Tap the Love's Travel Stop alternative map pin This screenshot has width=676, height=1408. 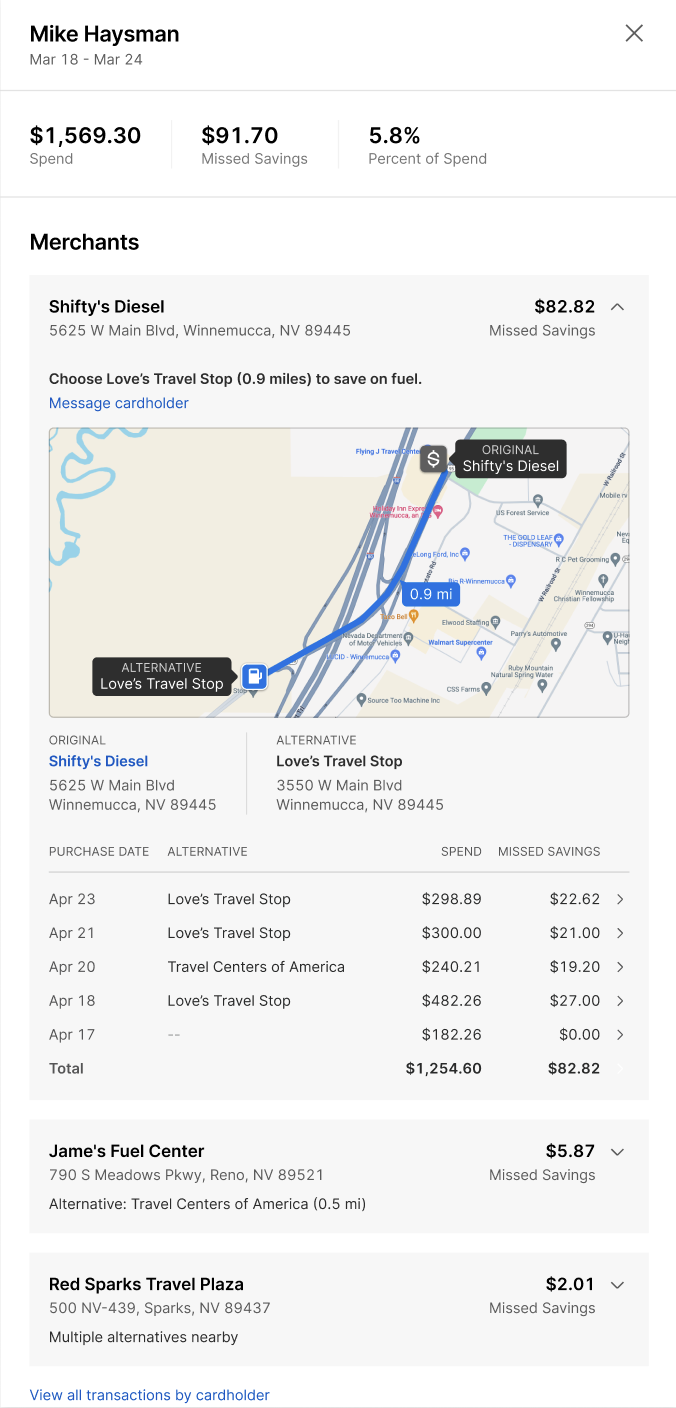click(255, 676)
